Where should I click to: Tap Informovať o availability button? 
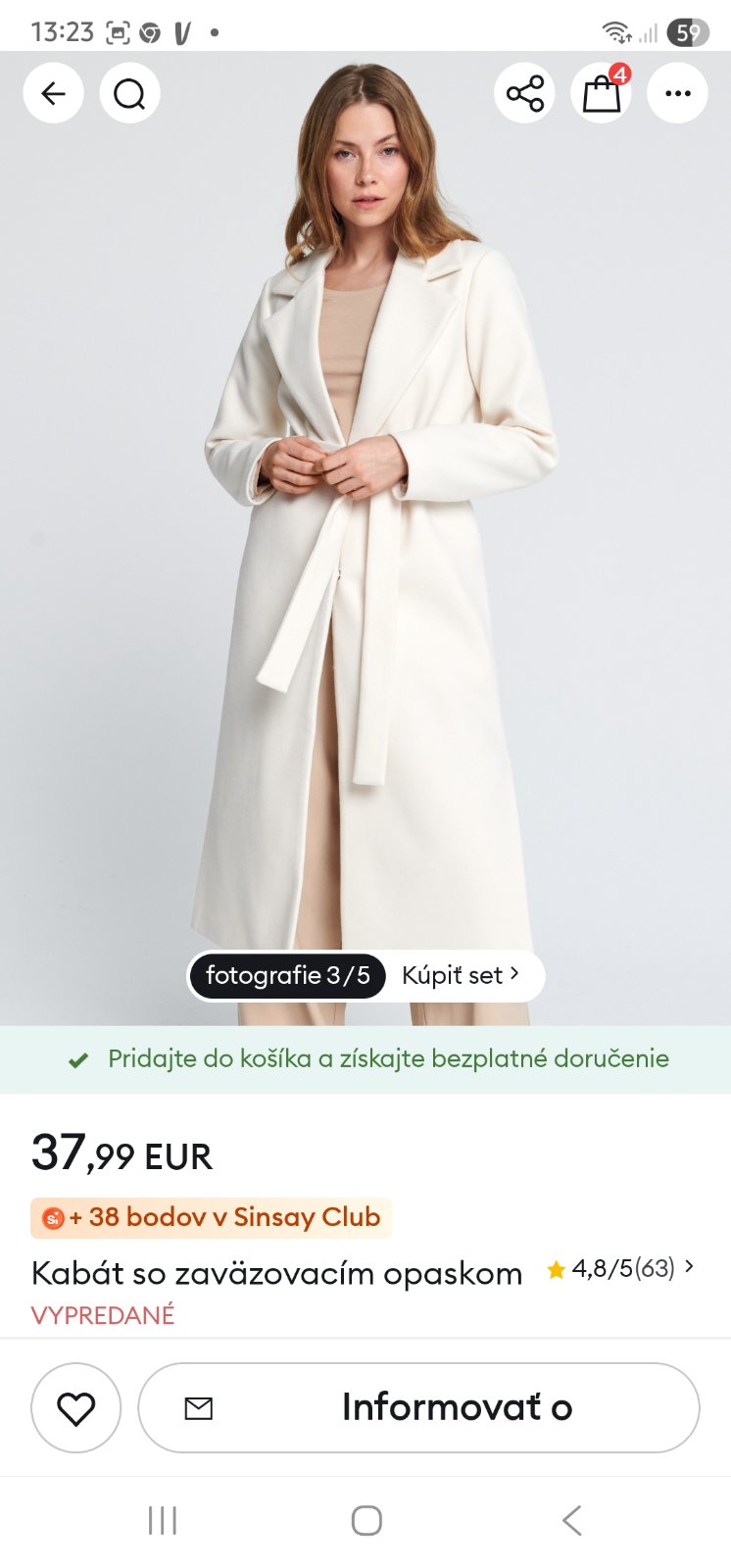pos(419,1408)
